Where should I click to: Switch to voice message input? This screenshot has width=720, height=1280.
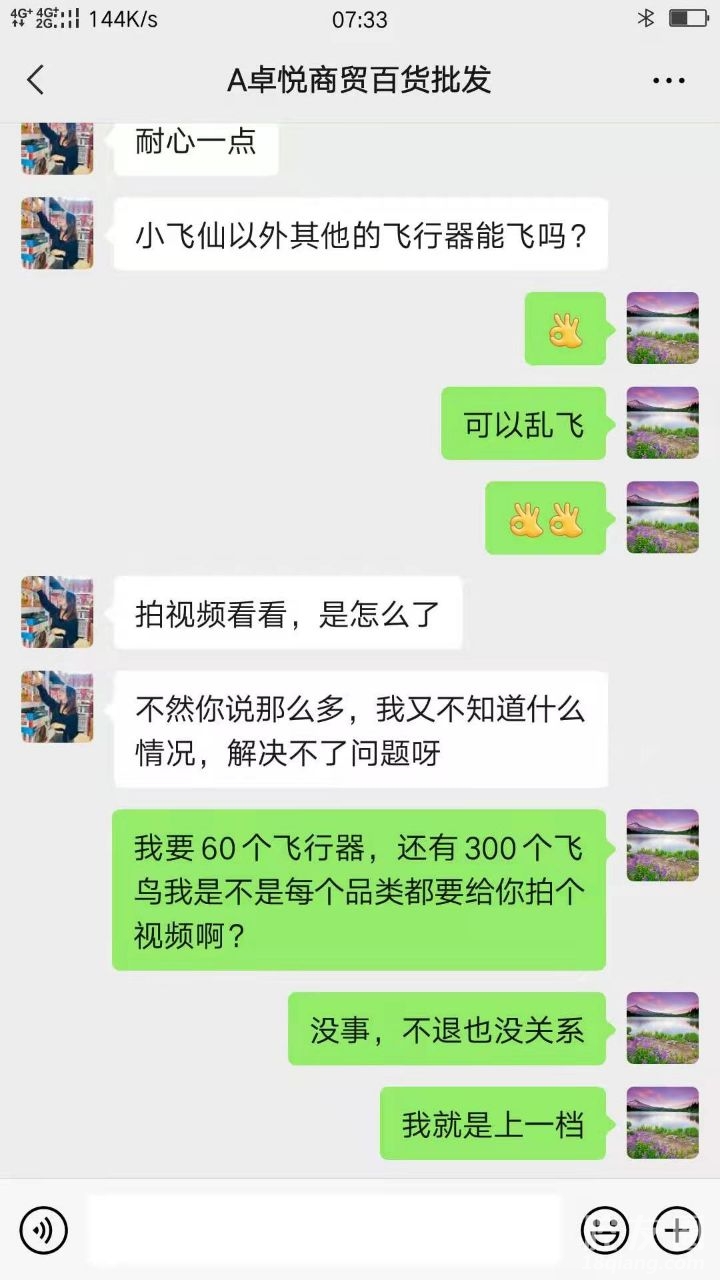coord(43,1229)
